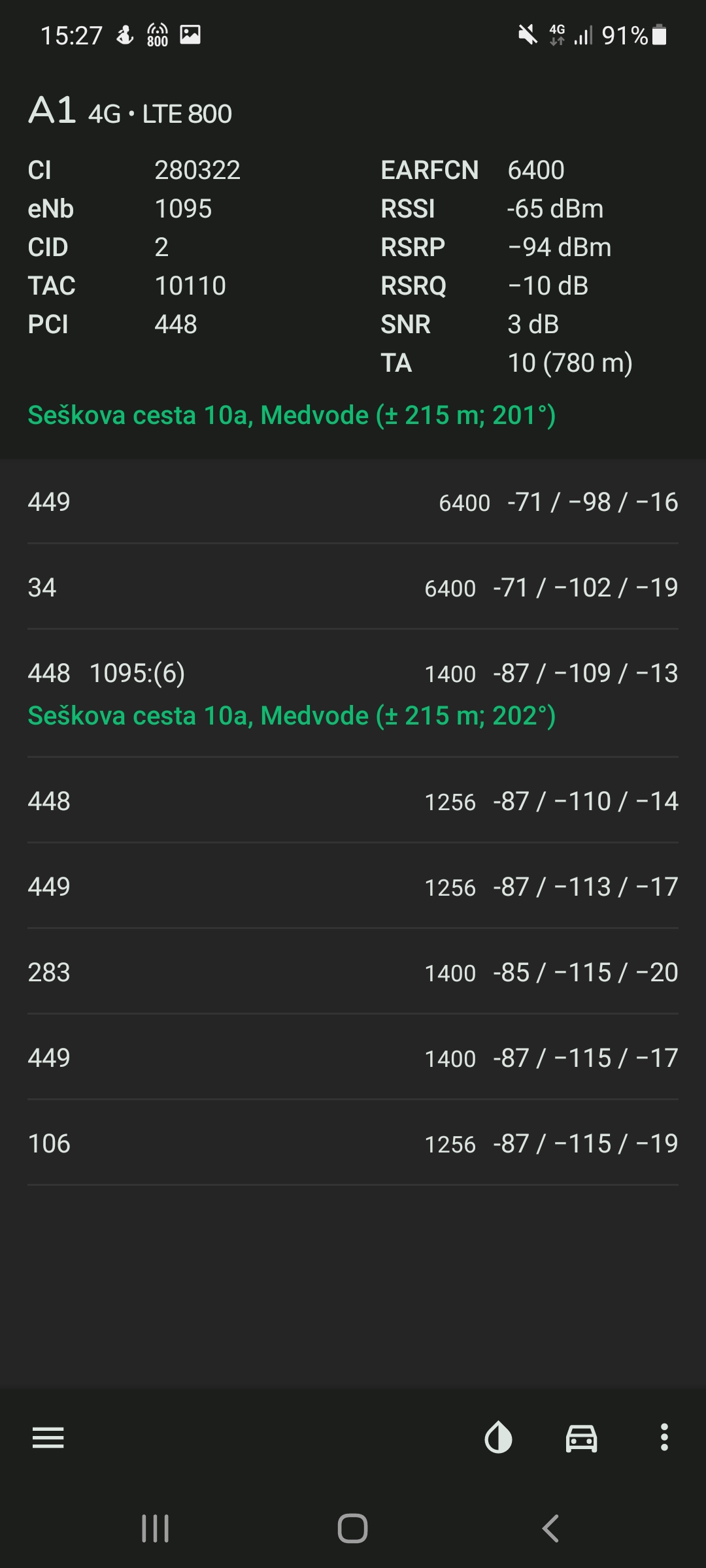Enable car driving mode icon

click(x=581, y=1438)
